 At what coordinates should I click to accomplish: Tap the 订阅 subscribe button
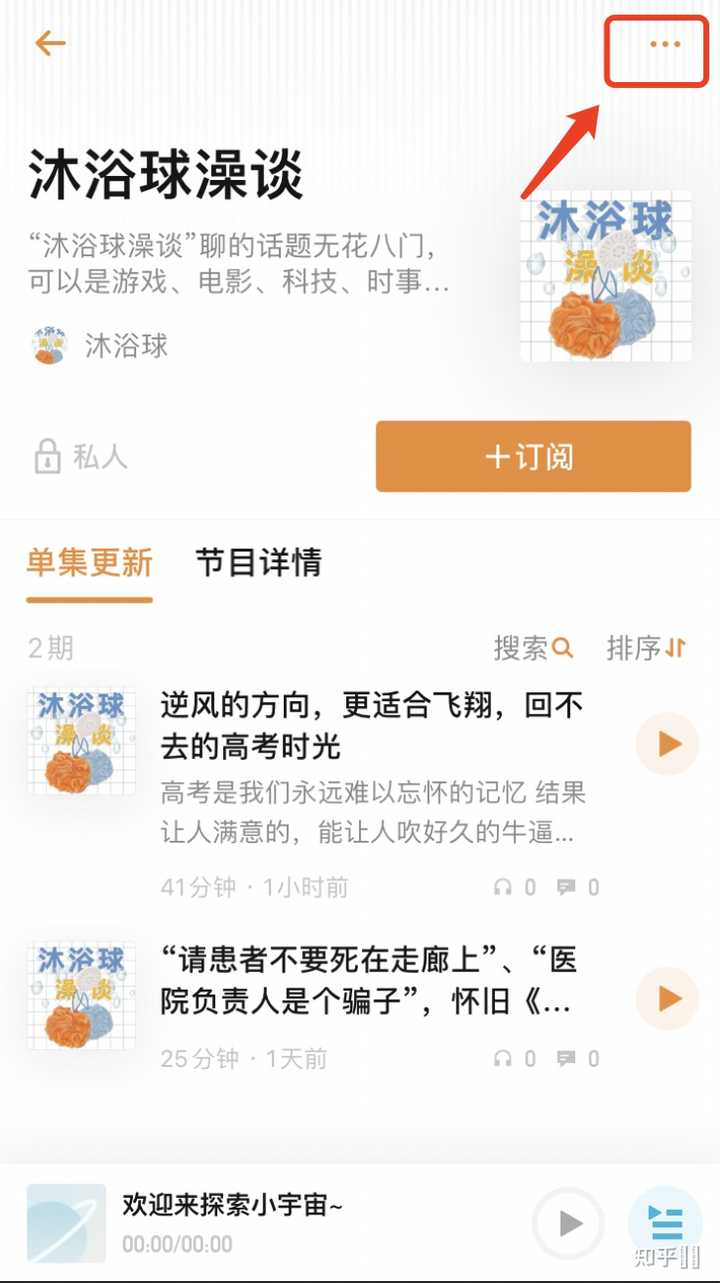click(x=531, y=457)
